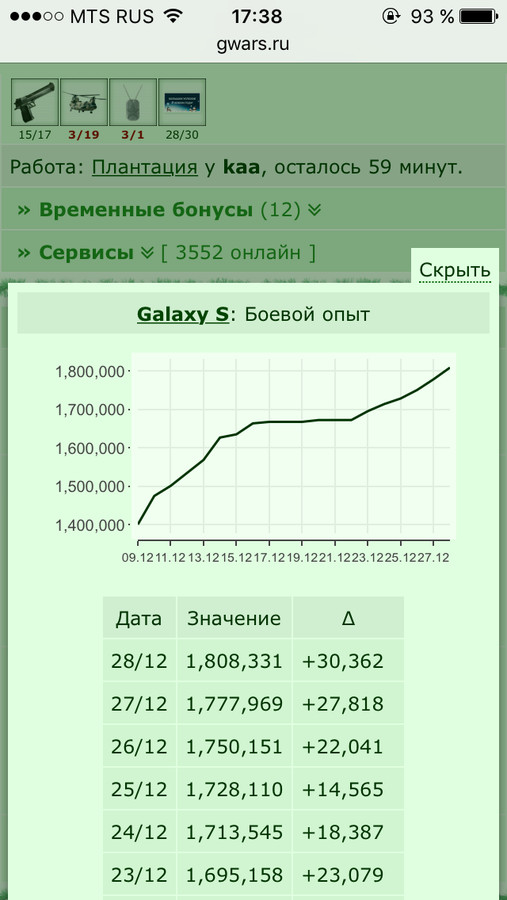Viewport: 507px width, 900px height.
Task: Open the kaa owner profile
Action: 242,168
